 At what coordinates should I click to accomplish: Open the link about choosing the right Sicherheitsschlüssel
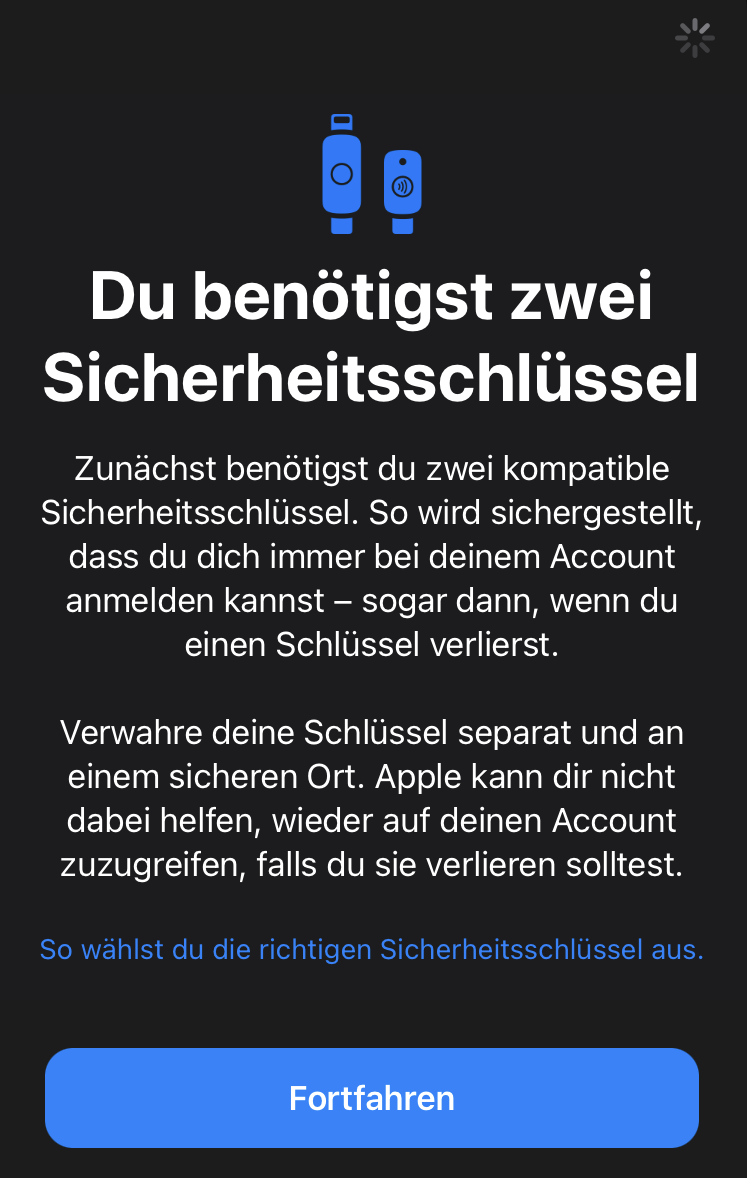click(372, 949)
